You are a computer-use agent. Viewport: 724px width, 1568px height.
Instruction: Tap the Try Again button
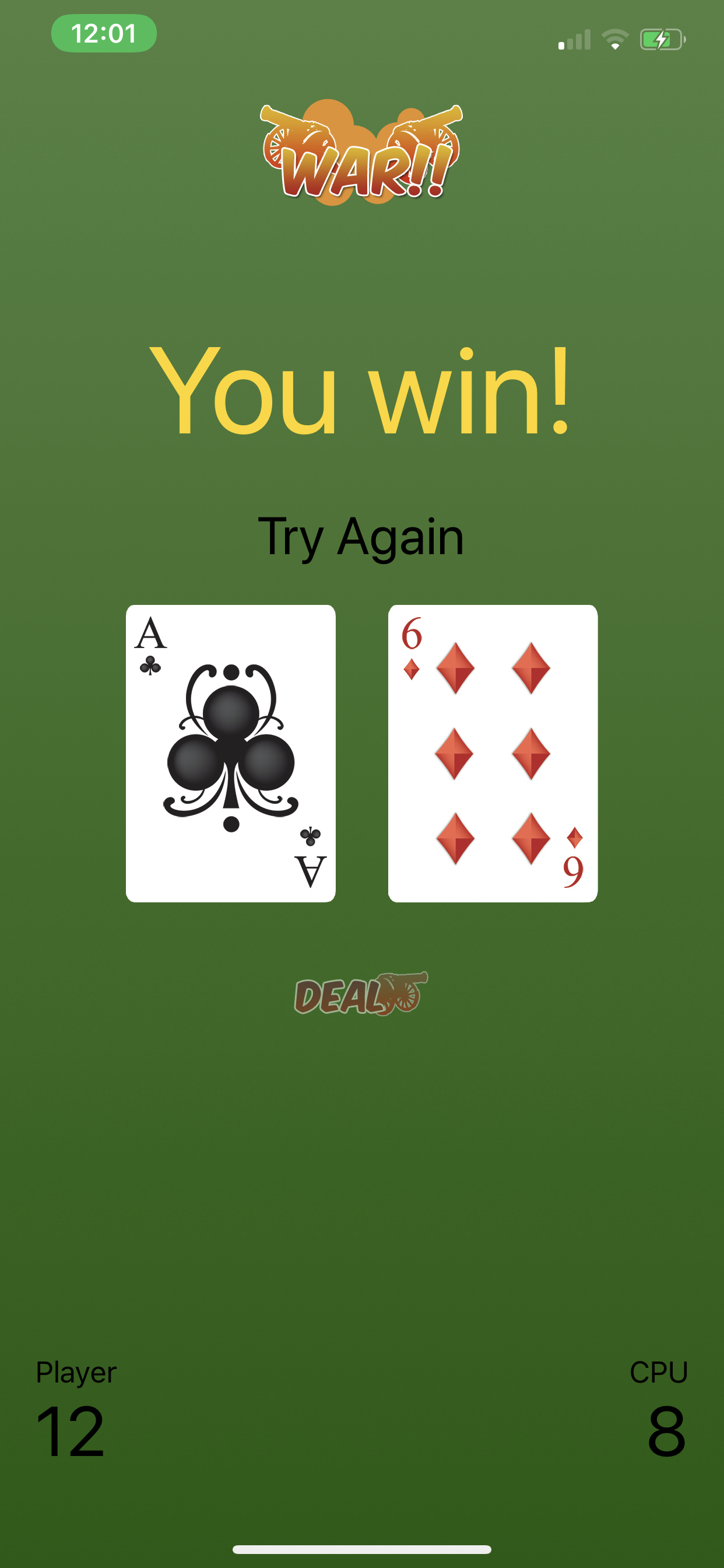(x=361, y=537)
